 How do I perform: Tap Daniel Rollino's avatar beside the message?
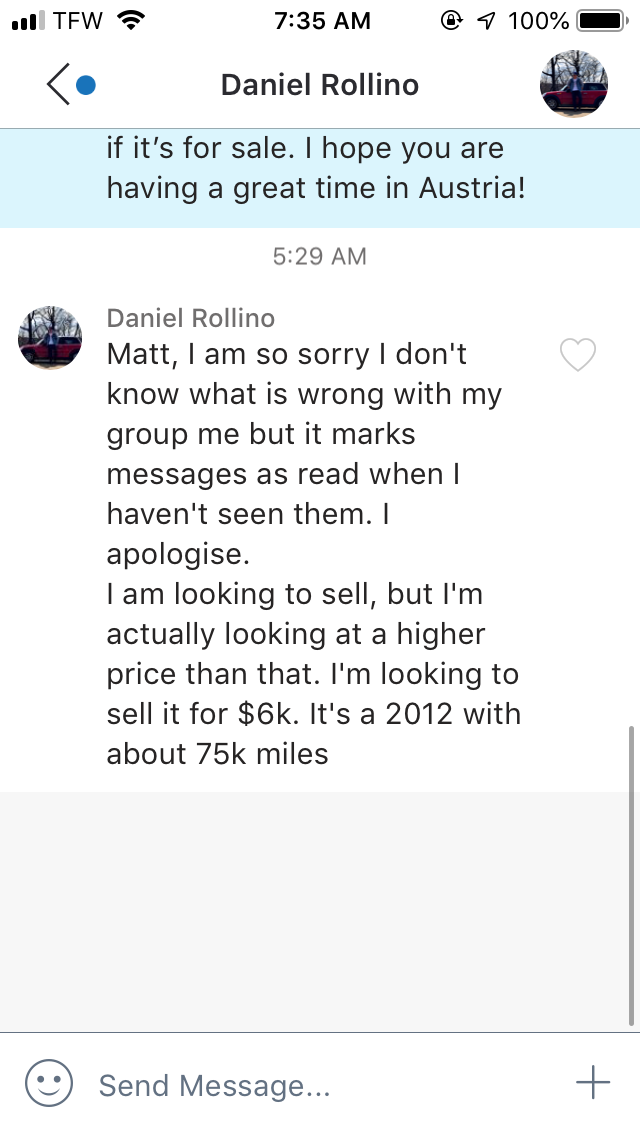50,338
